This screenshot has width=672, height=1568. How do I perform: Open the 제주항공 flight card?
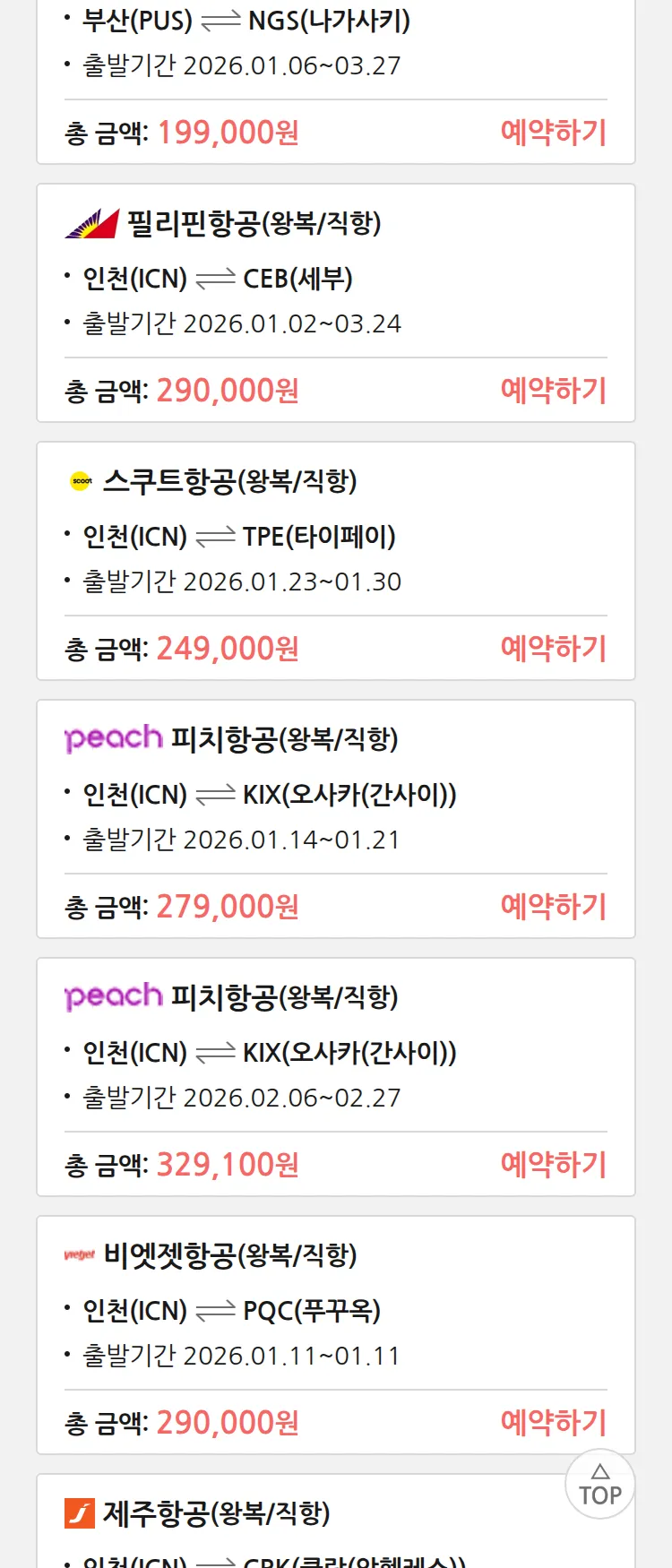(x=215, y=1514)
